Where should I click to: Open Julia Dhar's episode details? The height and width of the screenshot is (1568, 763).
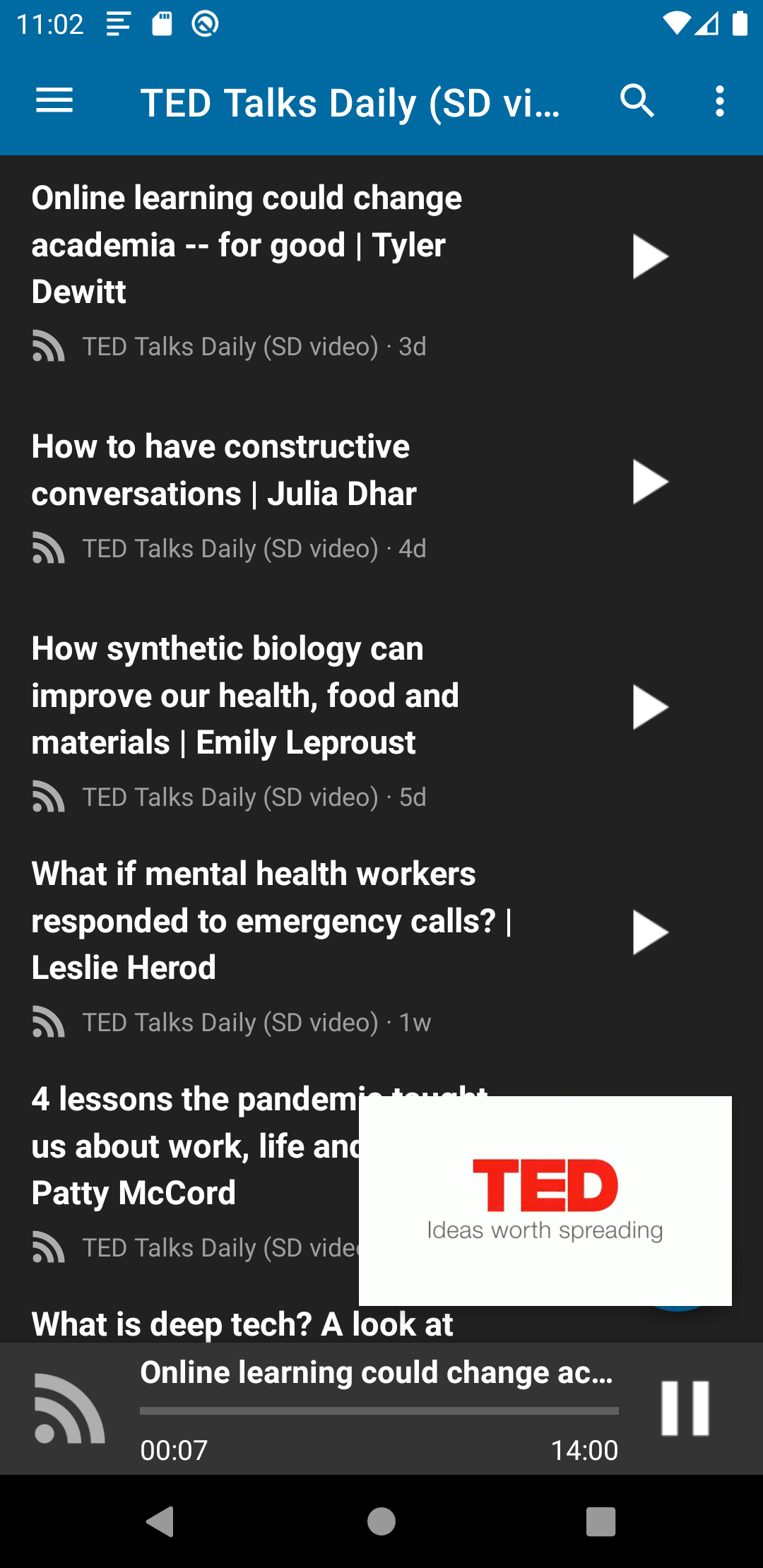click(224, 470)
